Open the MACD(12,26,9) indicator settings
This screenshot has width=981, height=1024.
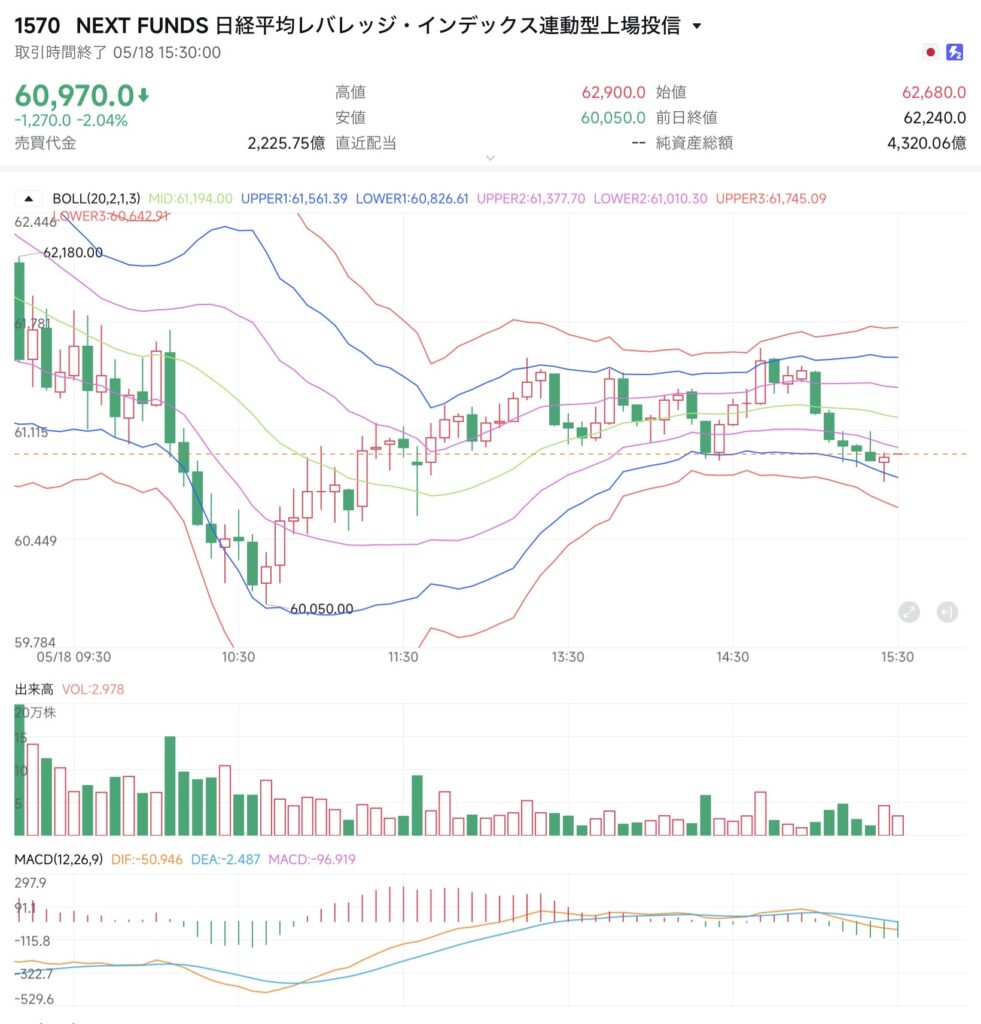59,859
